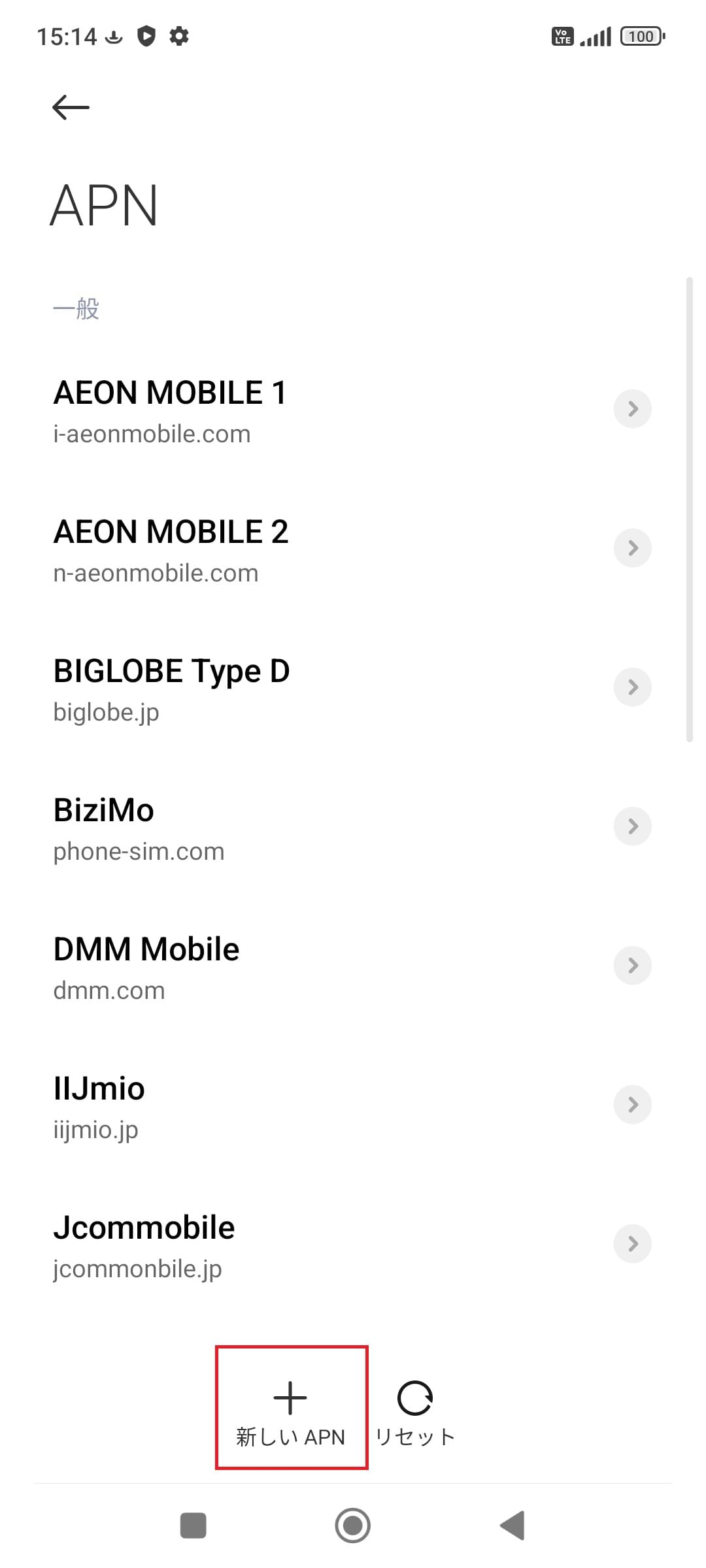
Task: Select the BiziMo APN
Action: [x=139, y=828]
